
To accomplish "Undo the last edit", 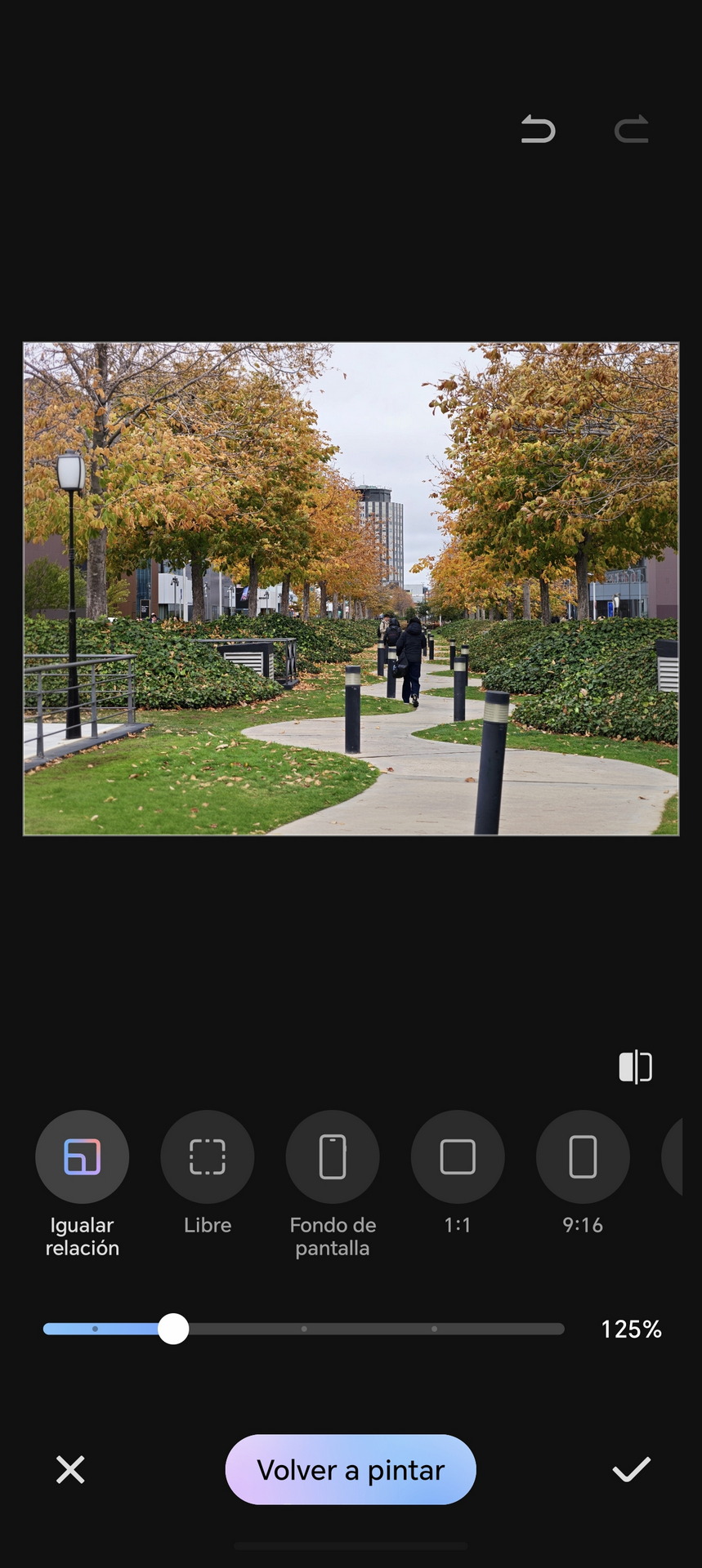I will (538, 130).
